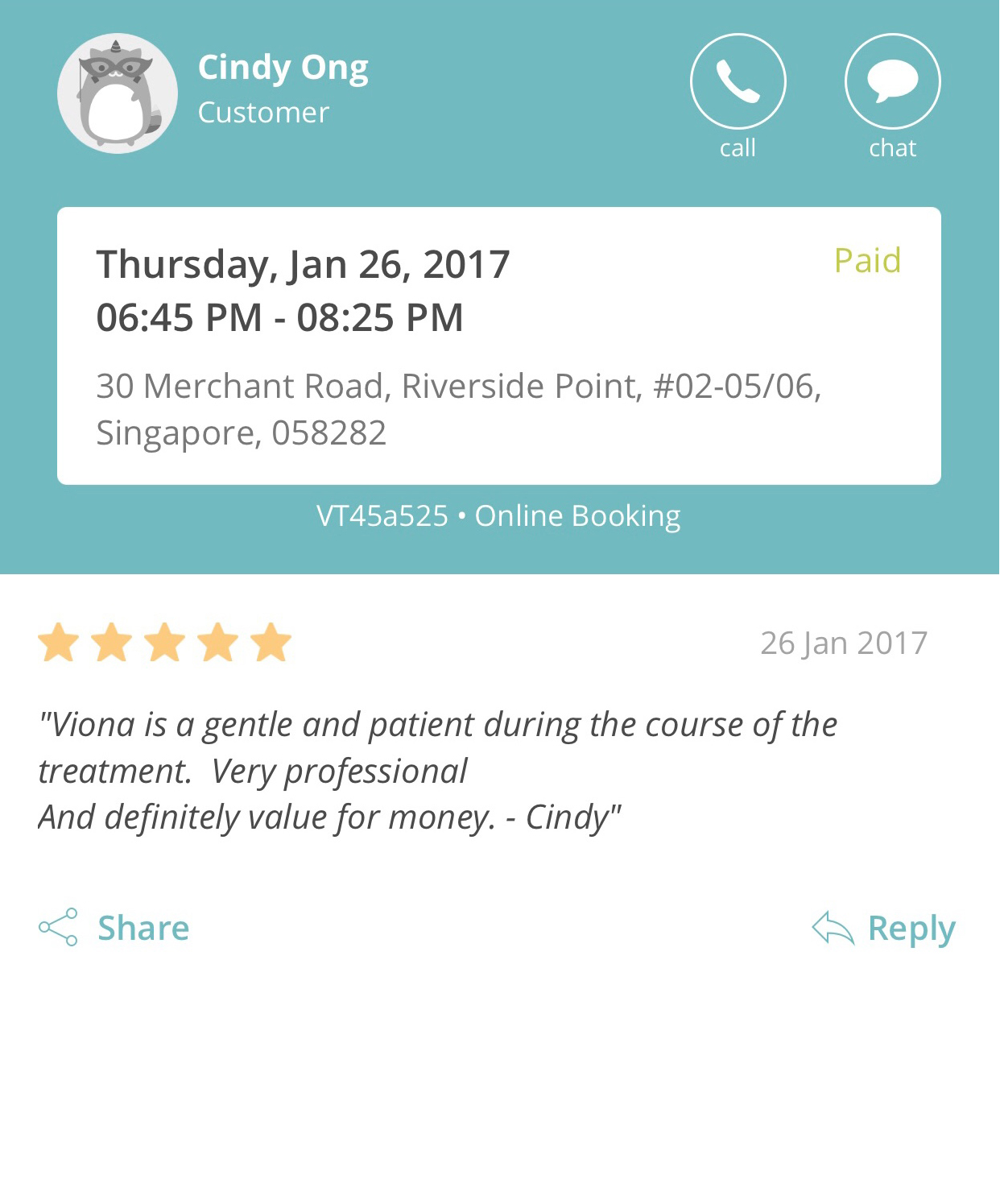Share Cindy's five-star review

pos(114,928)
